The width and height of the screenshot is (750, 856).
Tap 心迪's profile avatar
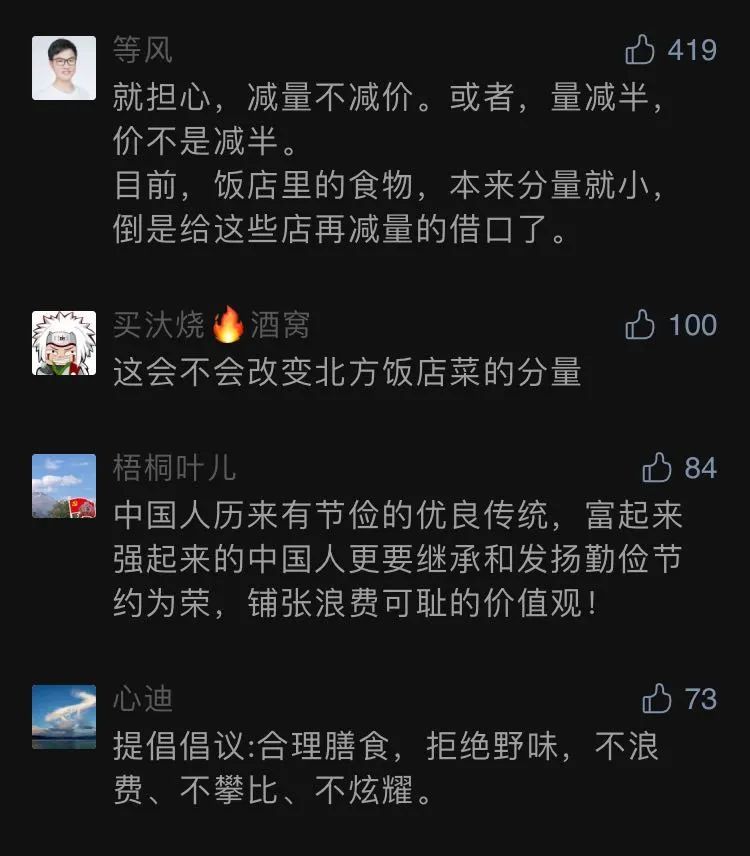[x=64, y=716]
